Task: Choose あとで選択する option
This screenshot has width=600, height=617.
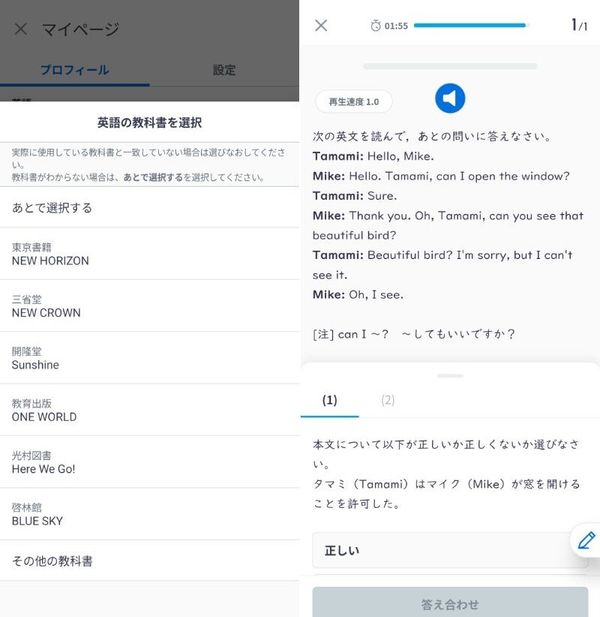Action: coord(150,207)
